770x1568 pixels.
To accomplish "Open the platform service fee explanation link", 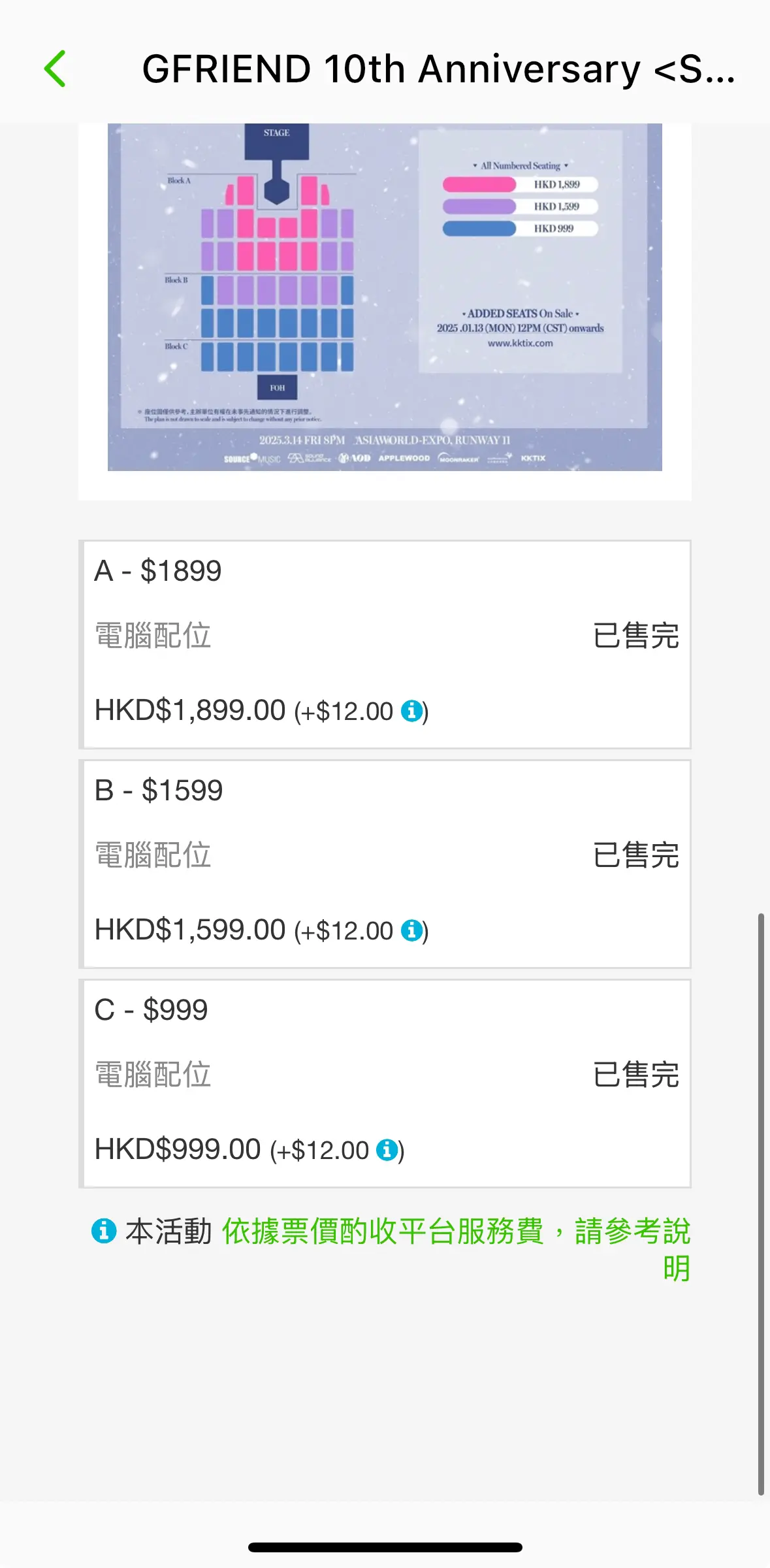I will (456, 1249).
